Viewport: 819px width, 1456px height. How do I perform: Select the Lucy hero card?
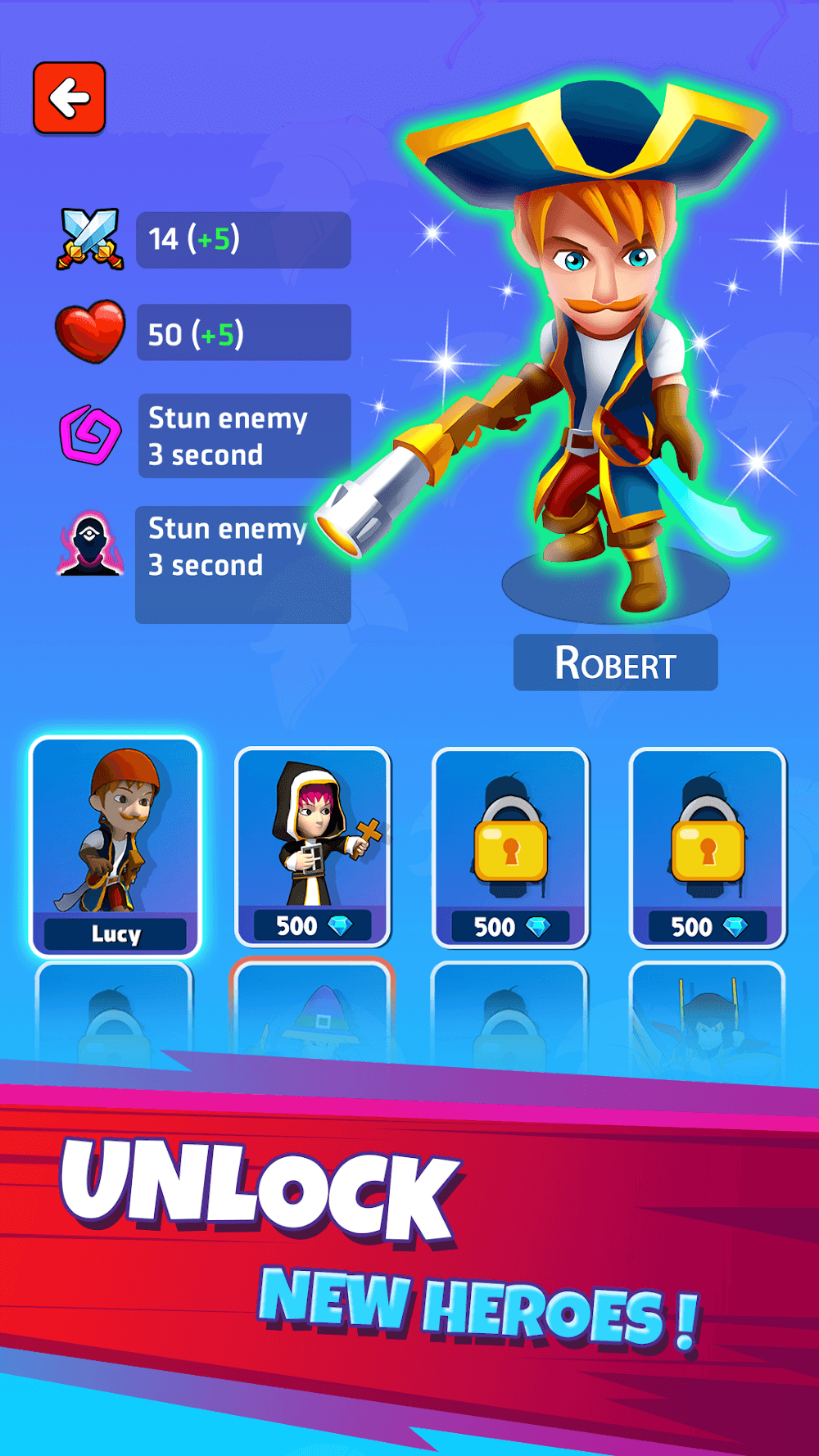[115, 847]
